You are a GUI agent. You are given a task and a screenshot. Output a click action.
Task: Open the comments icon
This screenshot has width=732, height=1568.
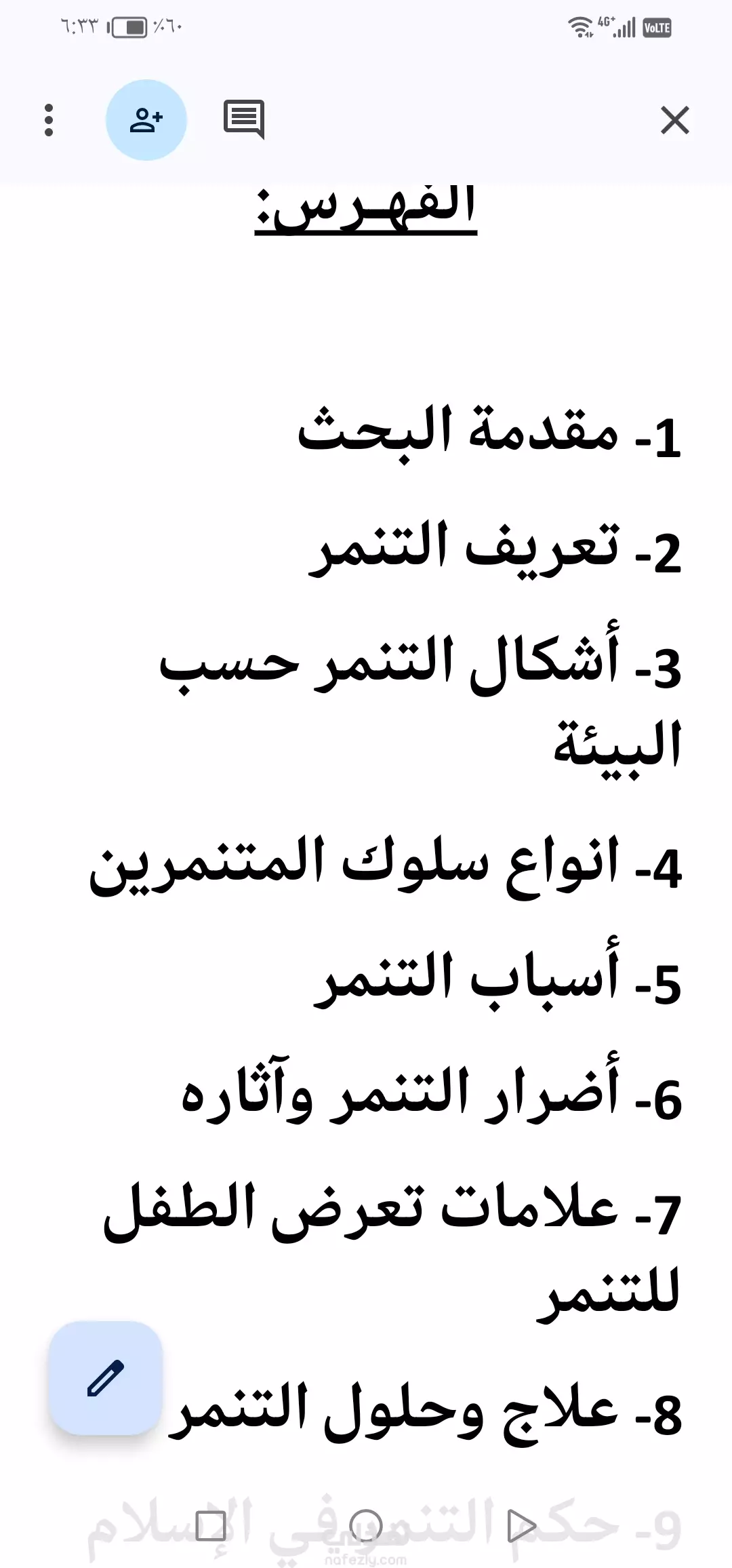244,120
